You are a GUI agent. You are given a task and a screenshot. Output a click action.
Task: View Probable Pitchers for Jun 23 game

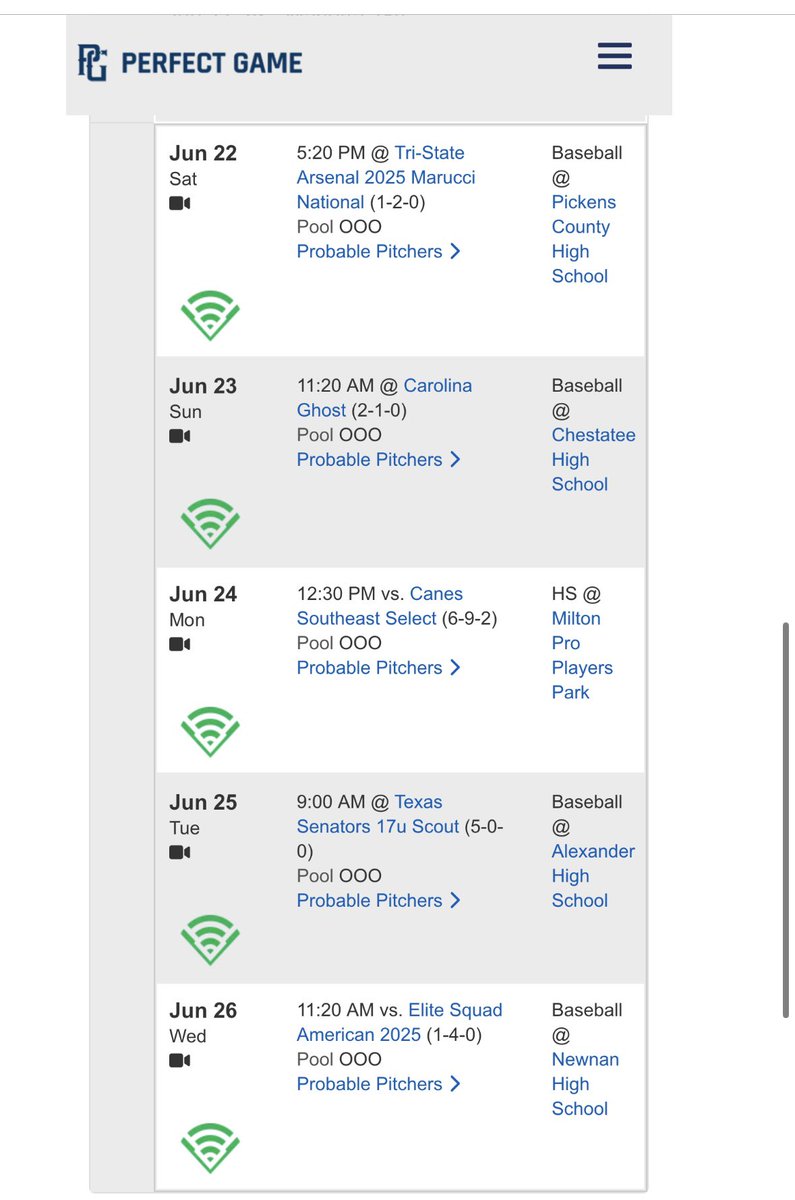(x=378, y=459)
